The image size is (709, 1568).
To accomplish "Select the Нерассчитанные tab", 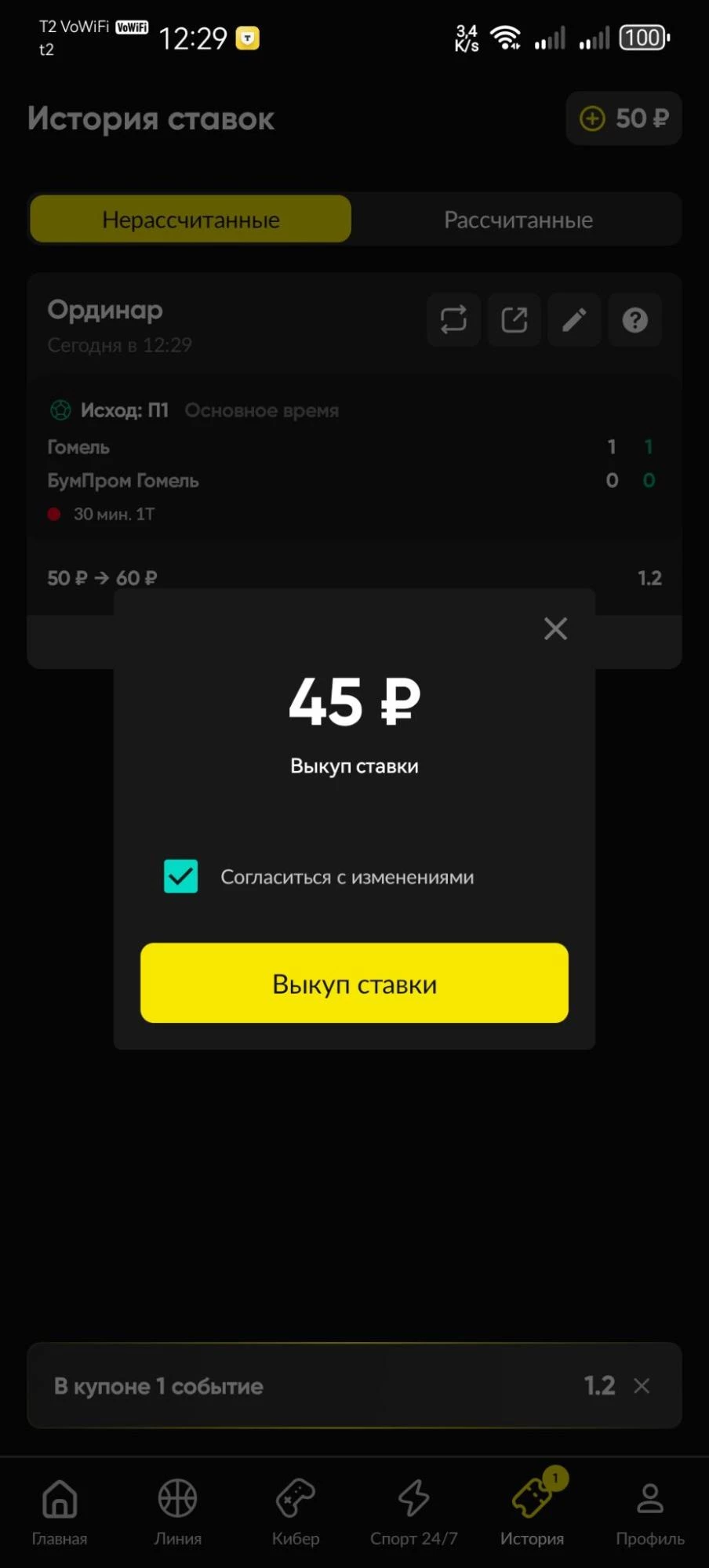I will point(190,219).
